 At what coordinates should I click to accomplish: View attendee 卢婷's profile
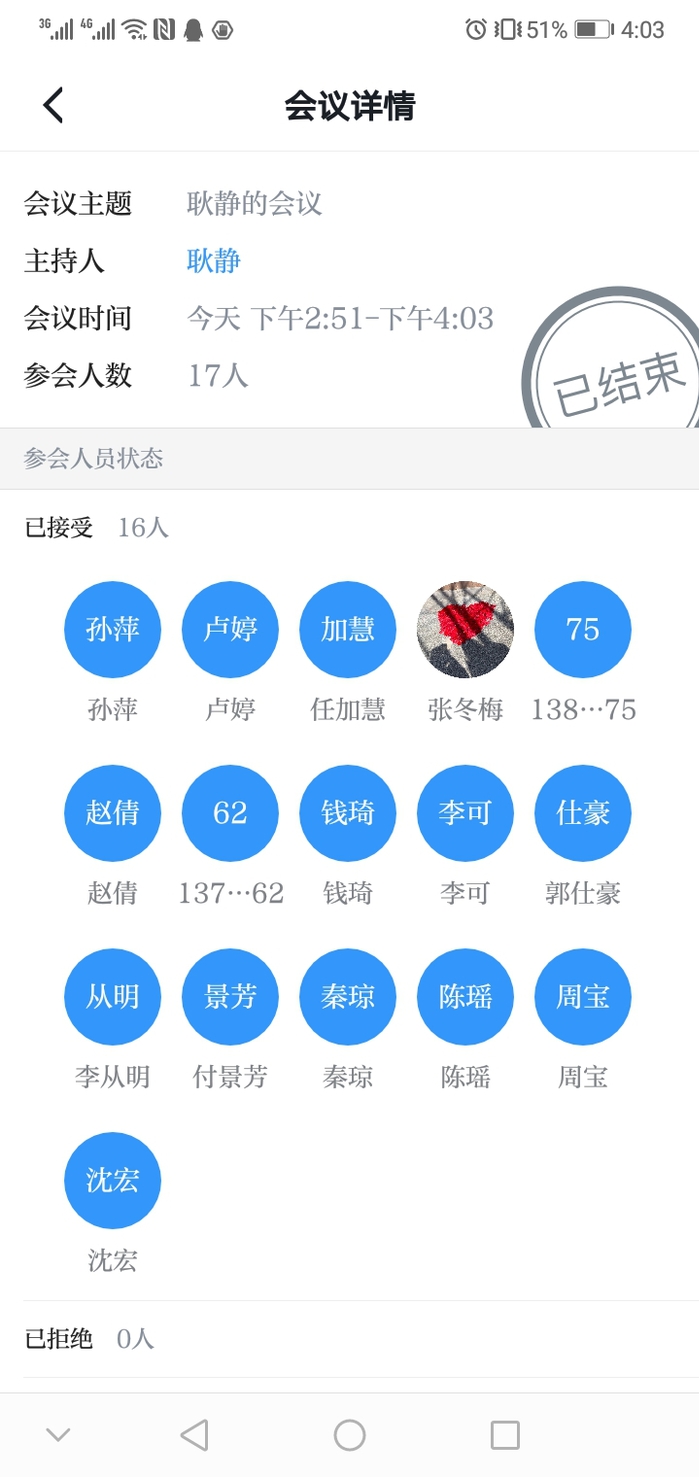[230, 630]
